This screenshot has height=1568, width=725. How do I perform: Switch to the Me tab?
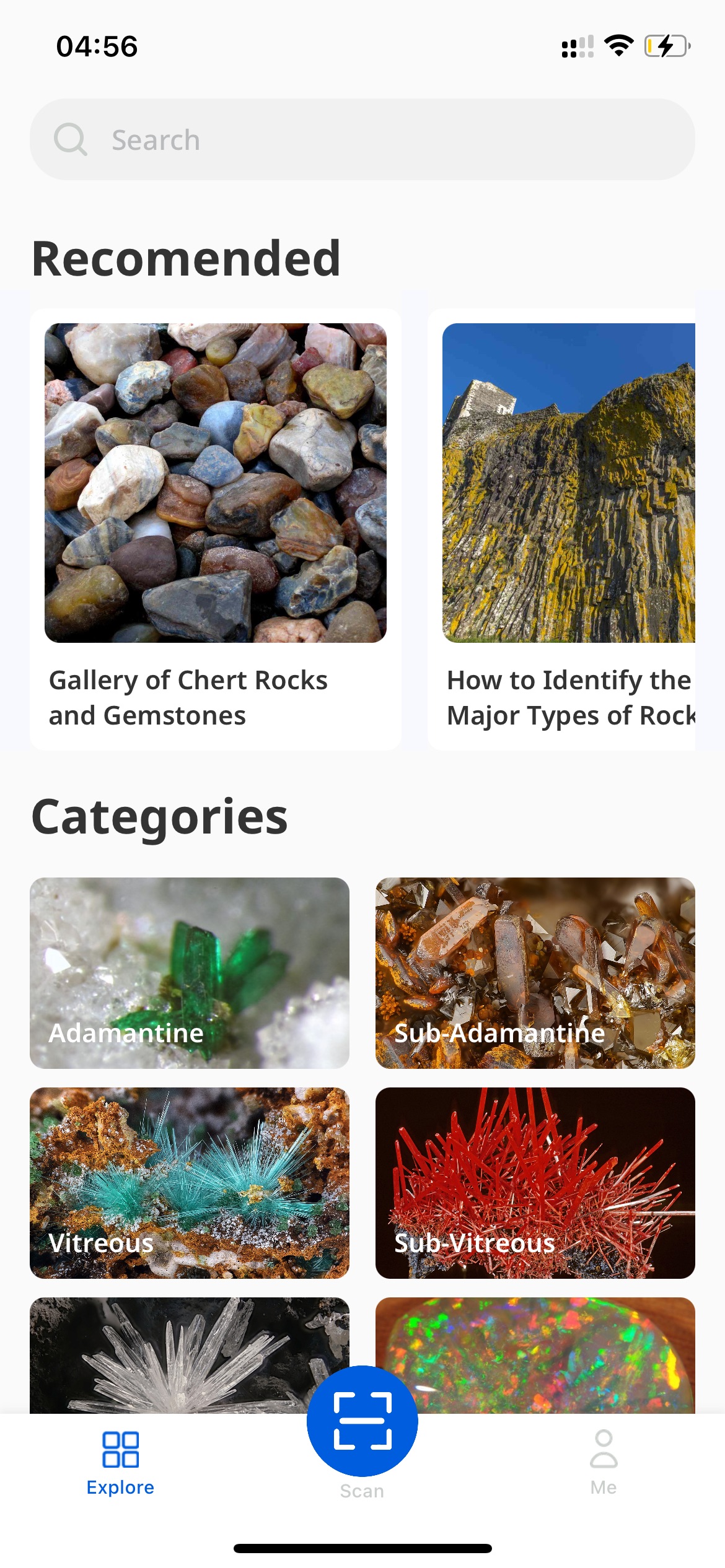click(x=604, y=1463)
